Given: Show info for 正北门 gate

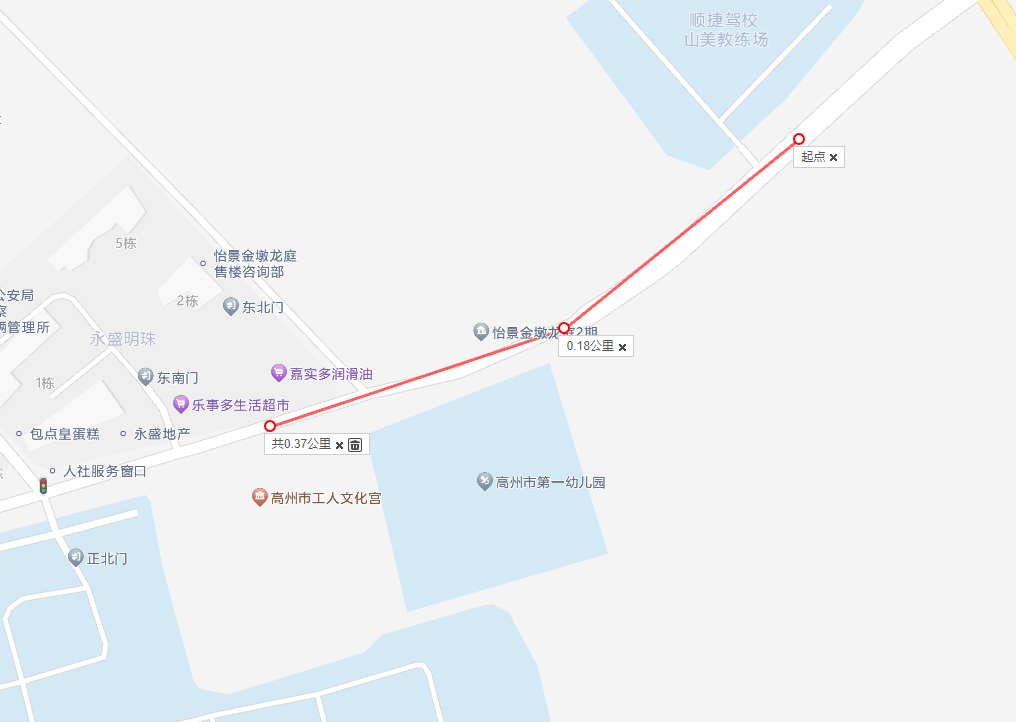Looking at the screenshot, I should click(x=76, y=558).
